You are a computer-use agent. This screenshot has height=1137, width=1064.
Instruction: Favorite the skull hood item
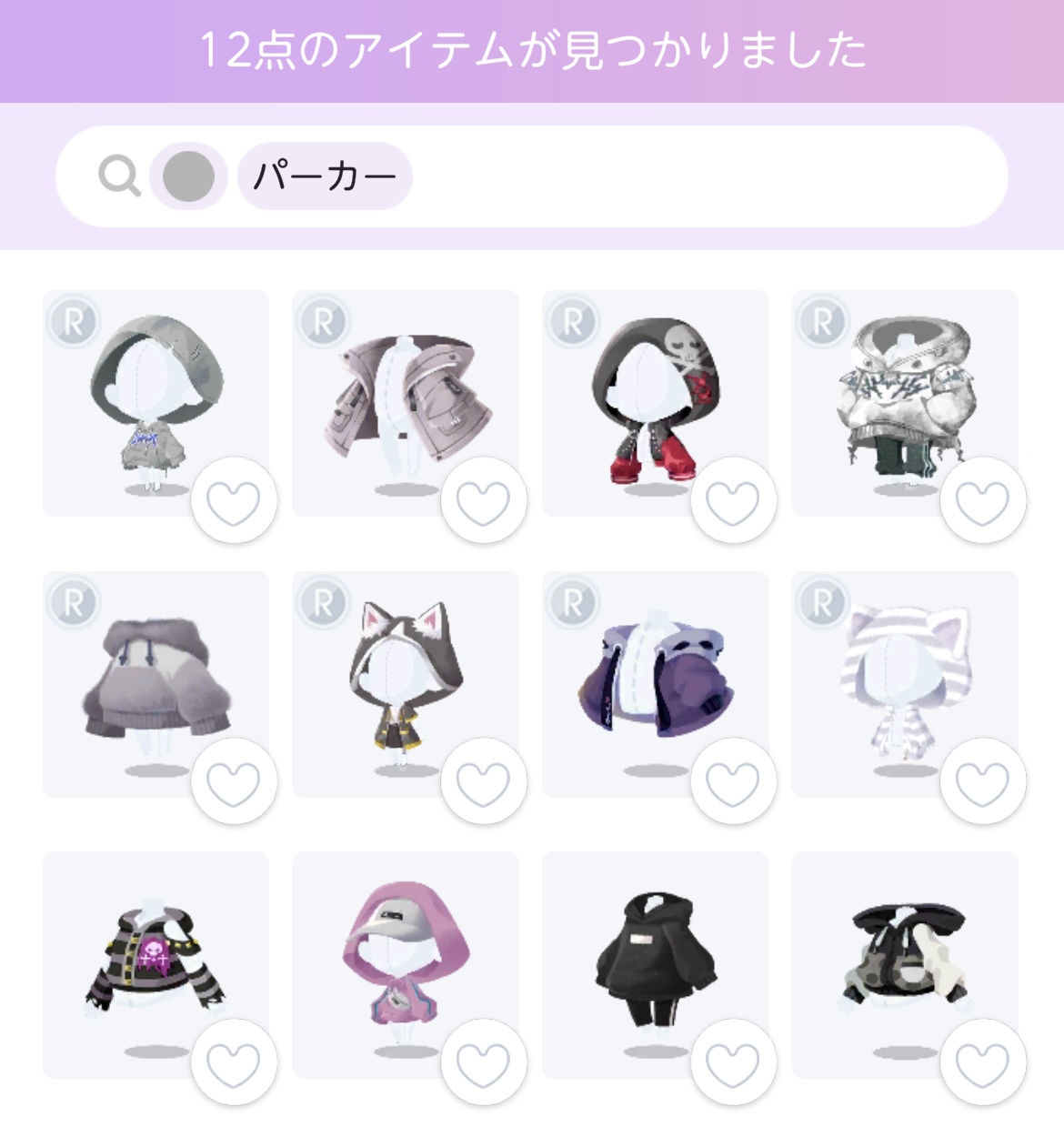click(x=733, y=500)
